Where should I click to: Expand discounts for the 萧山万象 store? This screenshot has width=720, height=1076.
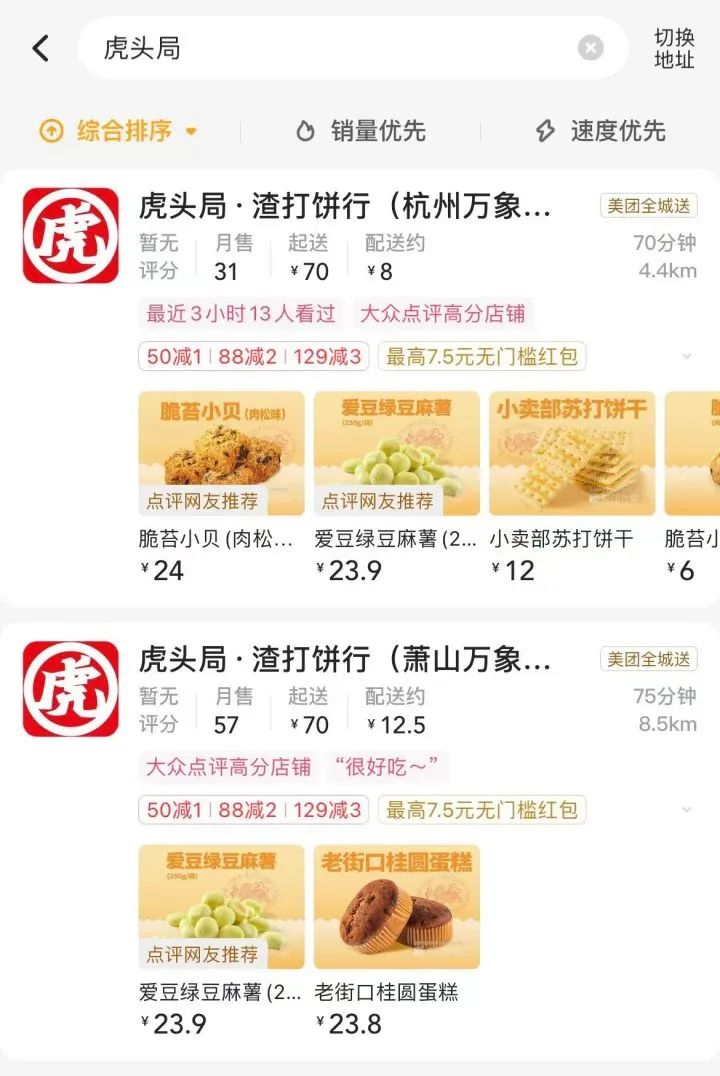(686, 809)
